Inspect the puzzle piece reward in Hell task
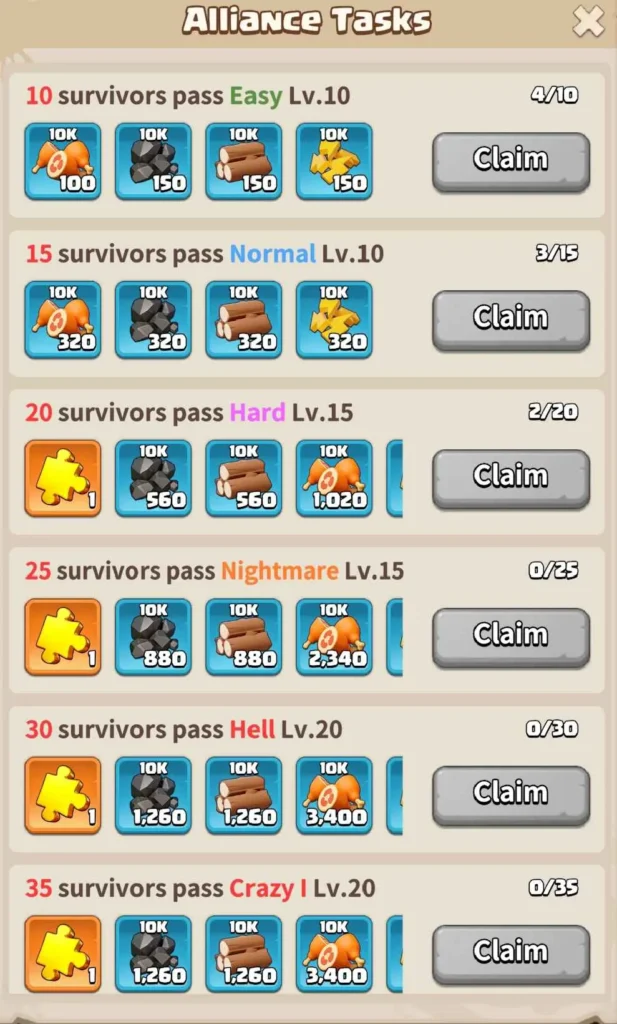 click(62, 795)
